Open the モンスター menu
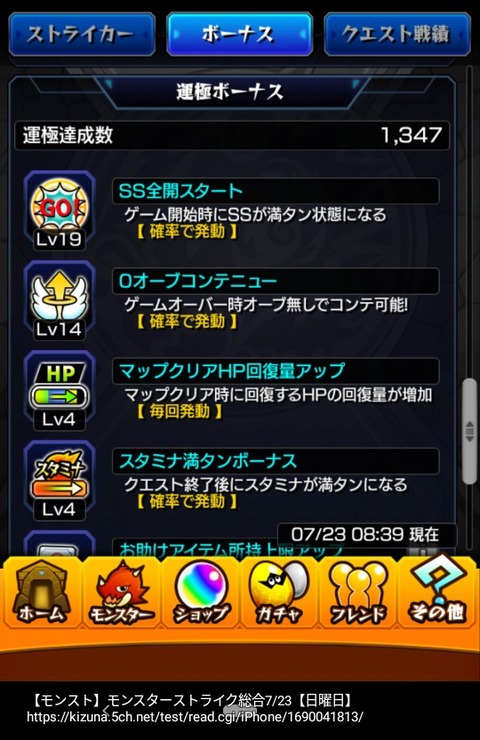Image resolution: width=480 pixels, height=740 pixels. [x=121, y=593]
